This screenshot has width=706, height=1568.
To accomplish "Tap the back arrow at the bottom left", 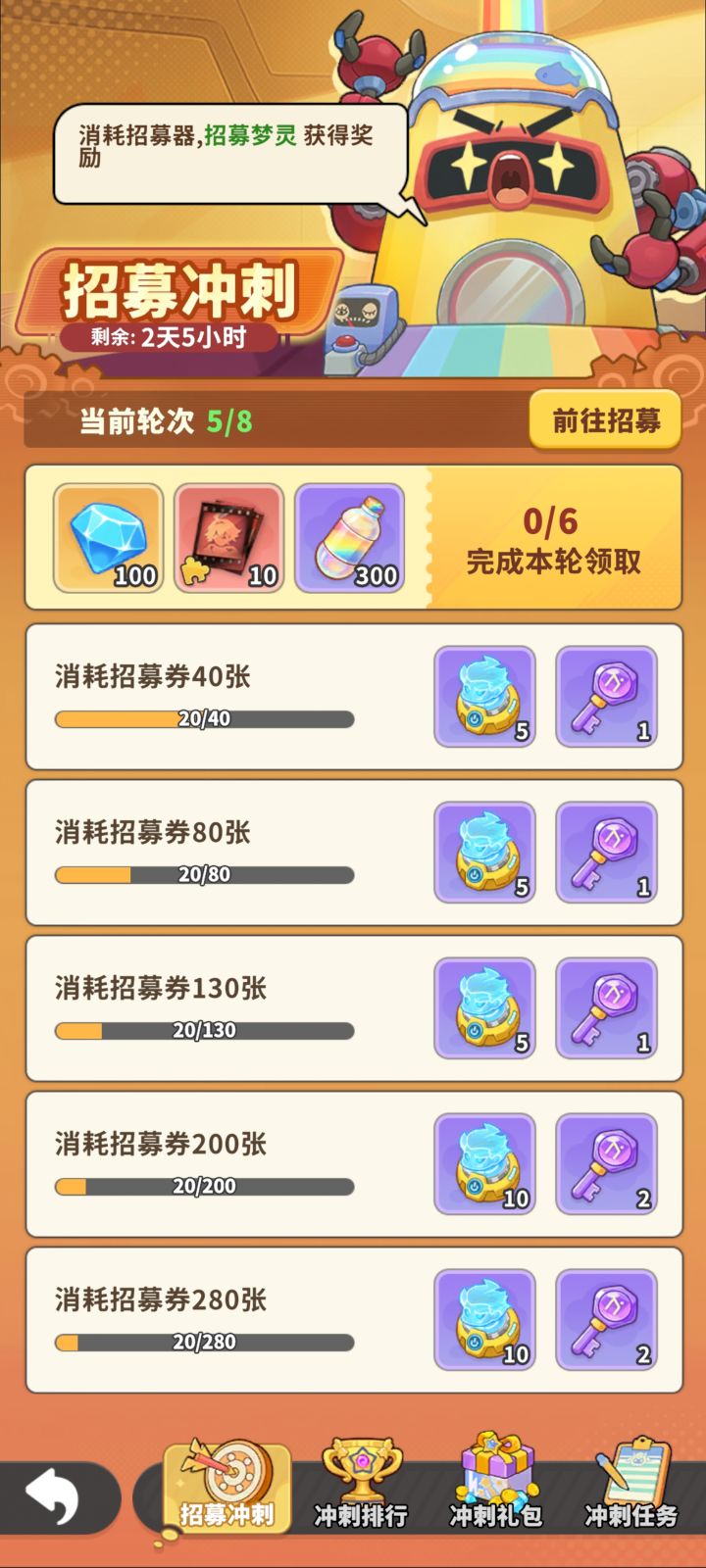I will [x=59, y=1497].
